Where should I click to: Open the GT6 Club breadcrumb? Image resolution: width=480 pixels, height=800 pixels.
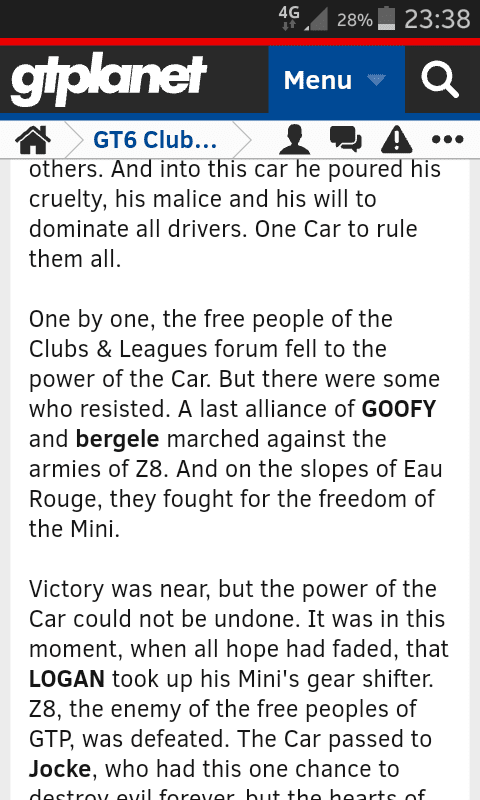click(155, 139)
